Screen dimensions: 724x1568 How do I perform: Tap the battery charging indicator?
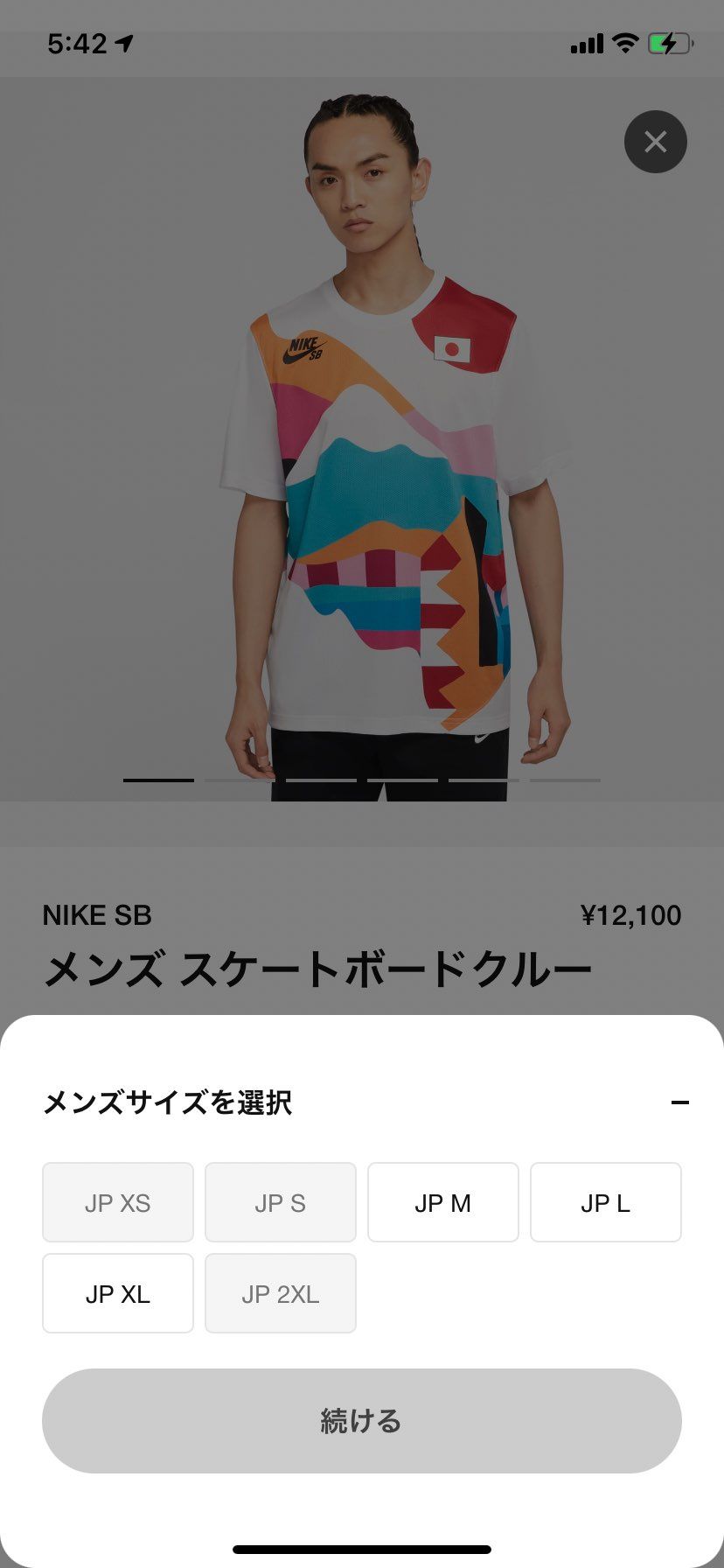[666, 43]
